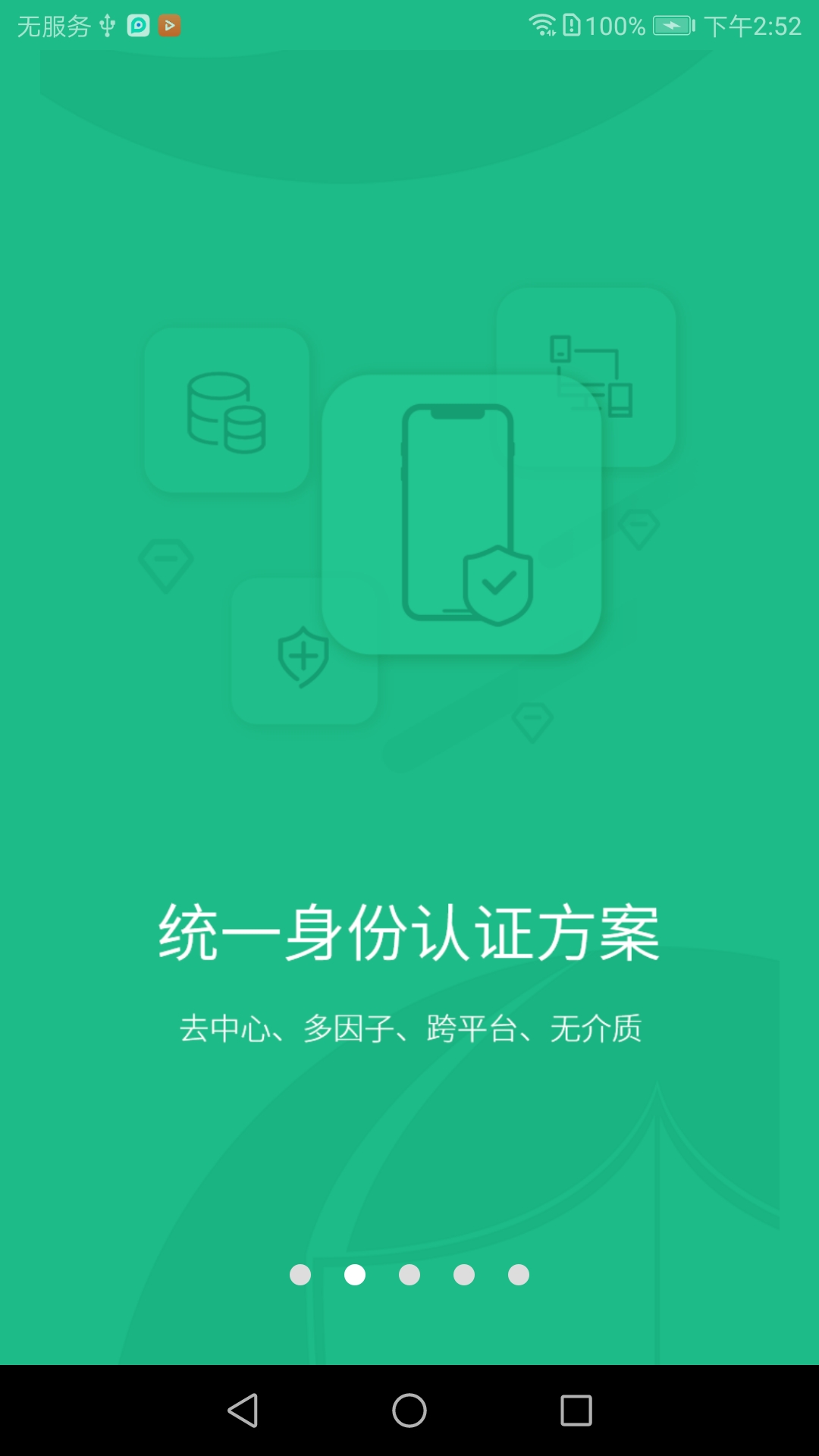Tap the system back button
Viewport: 819px width, 1456px height.
[243, 1410]
